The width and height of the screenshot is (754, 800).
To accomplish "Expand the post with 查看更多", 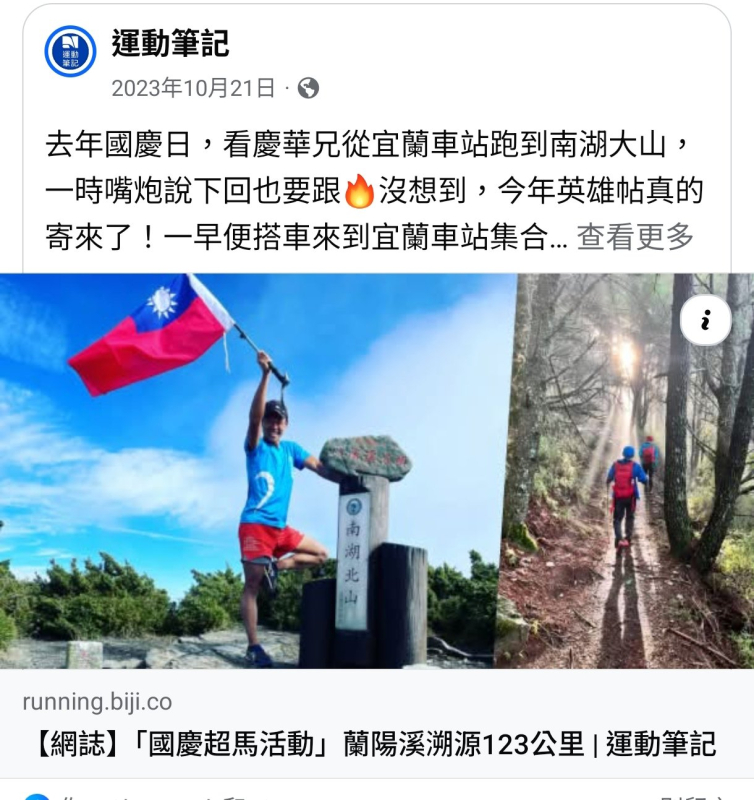I will (x=635, y=237).
